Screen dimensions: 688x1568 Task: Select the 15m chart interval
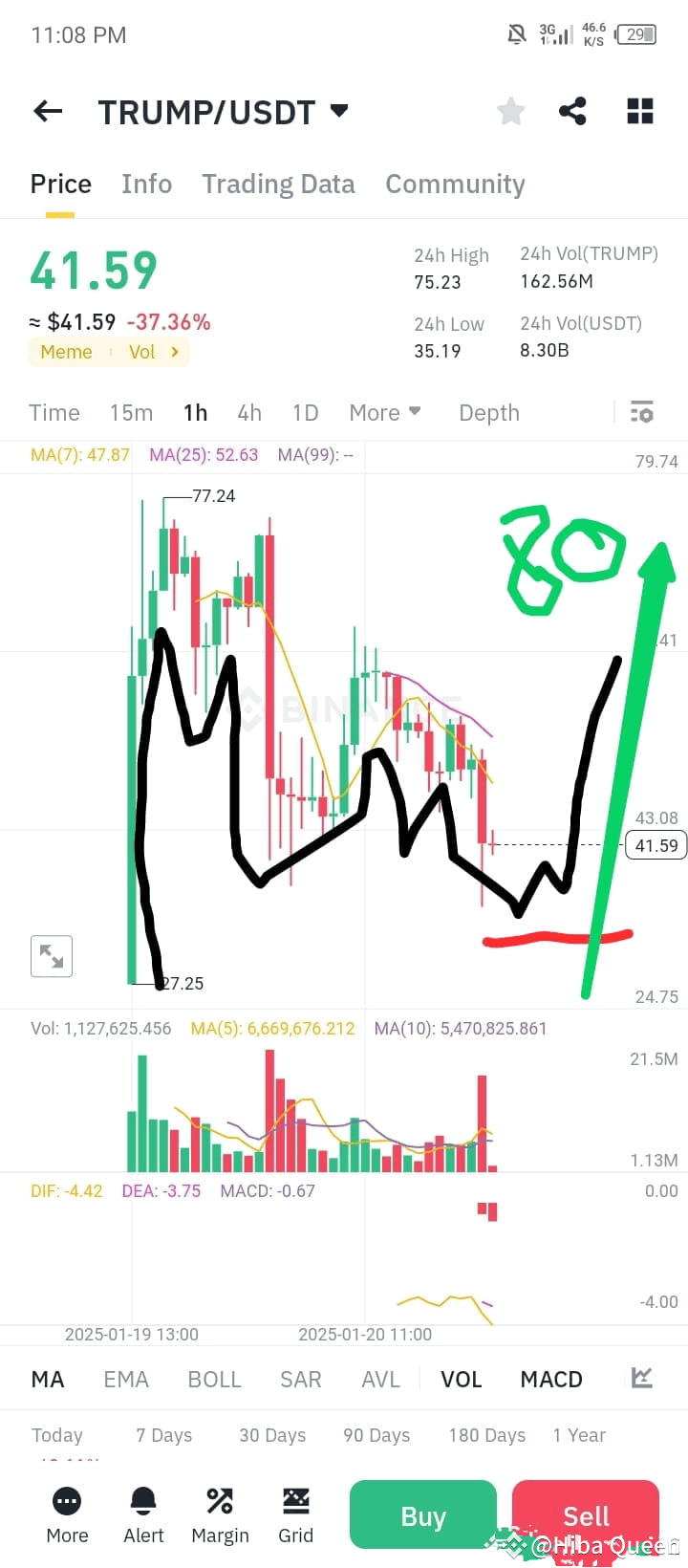(x=131, y=413)
